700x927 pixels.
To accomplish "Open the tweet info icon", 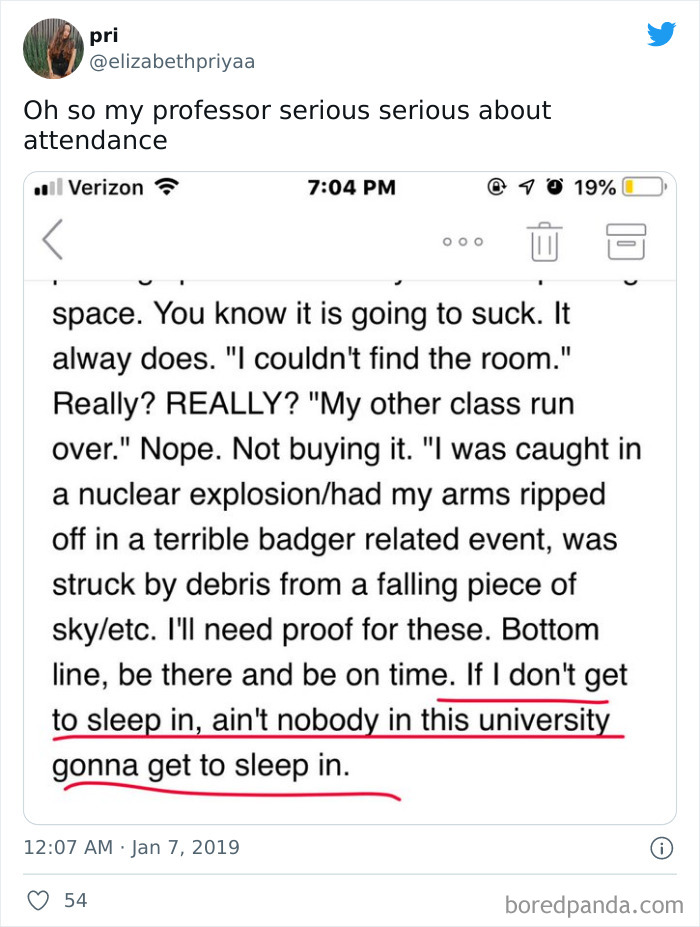I will point(661,848).
